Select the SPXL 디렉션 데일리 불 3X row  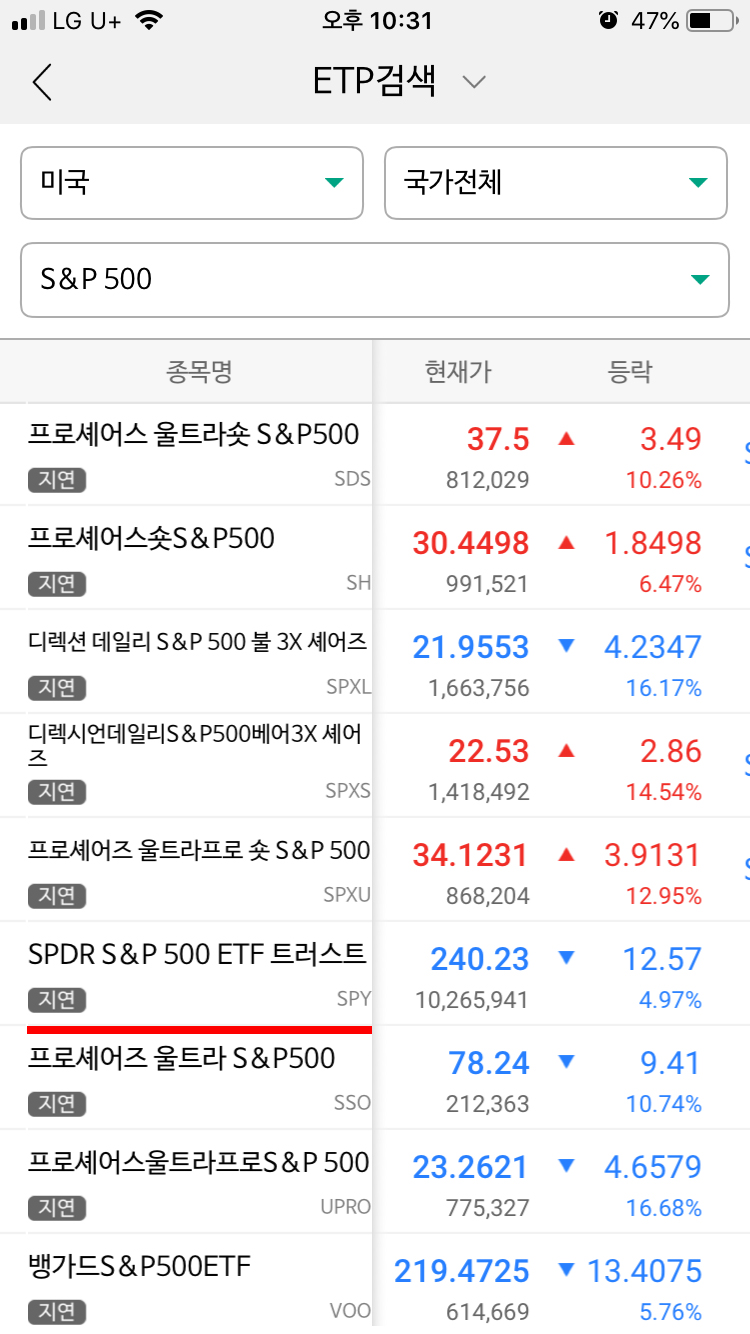coord(197,643)
